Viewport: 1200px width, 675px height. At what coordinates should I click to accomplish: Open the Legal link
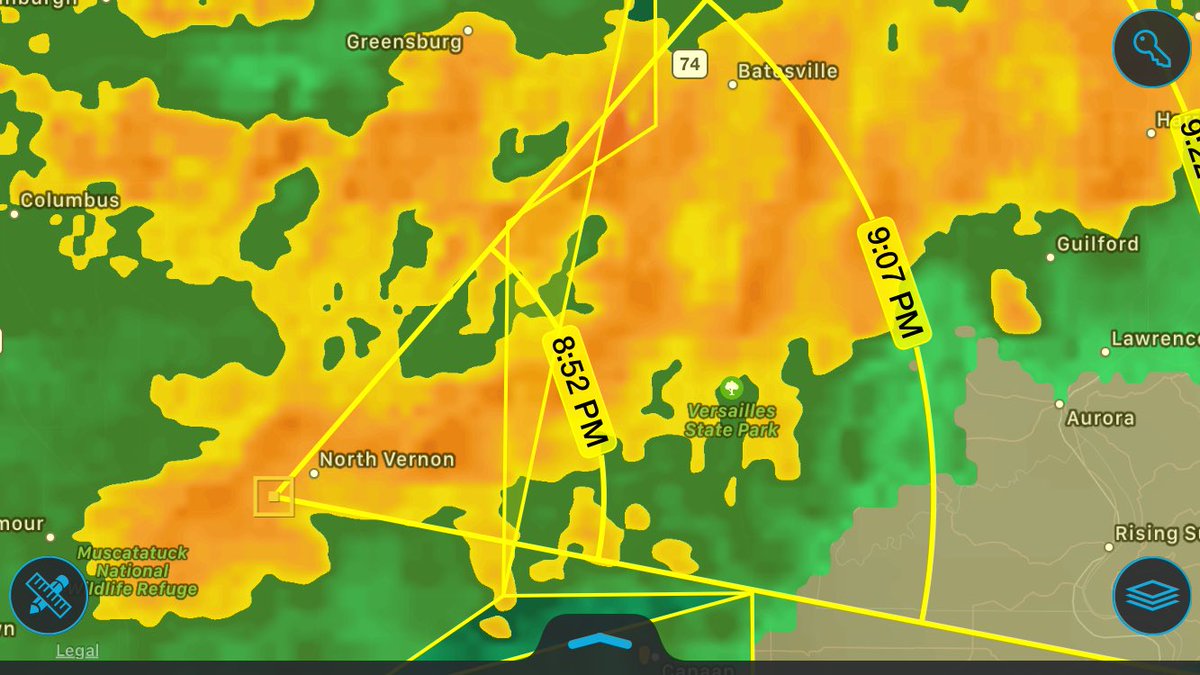[77, 651]
